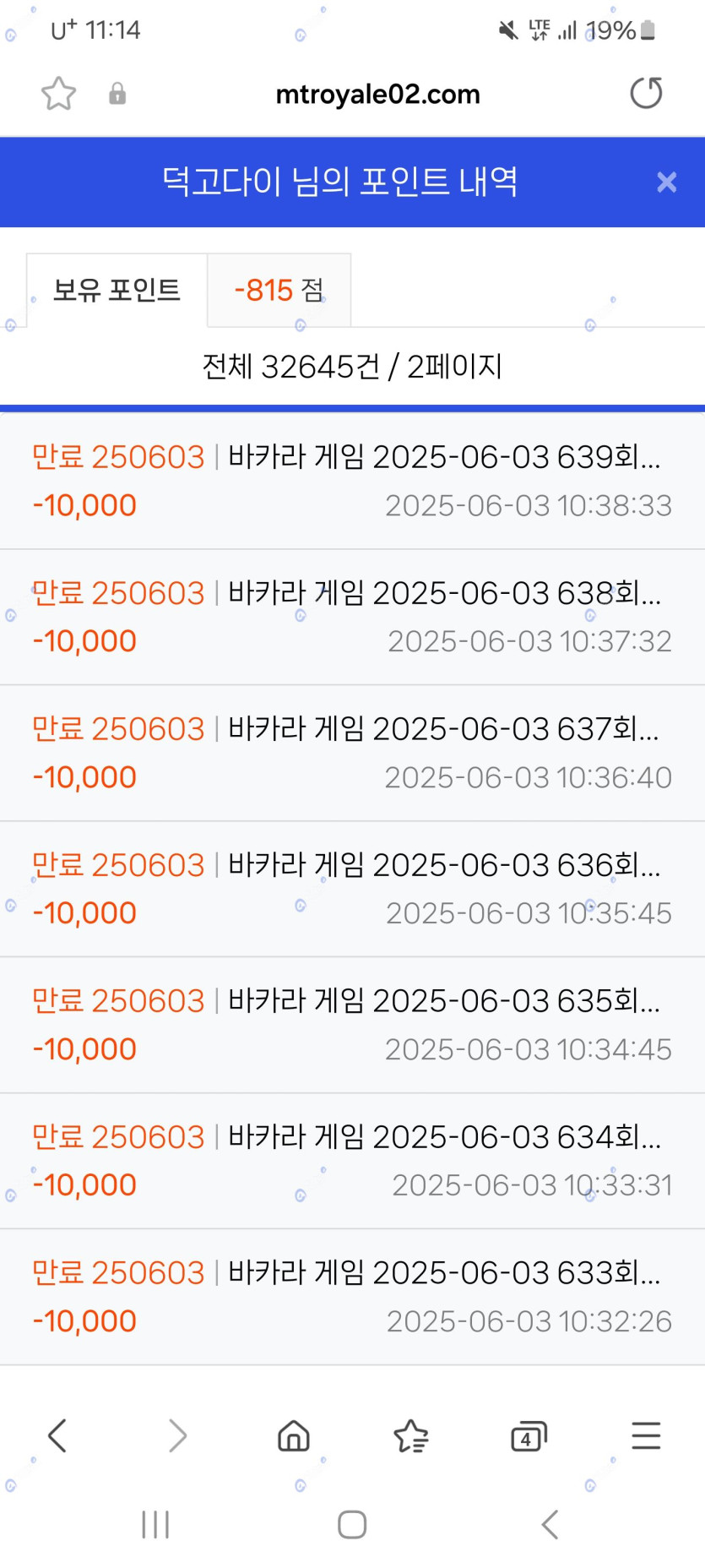Go back to the previous browser page
Screen dimensions: 705x1568
57,1435
